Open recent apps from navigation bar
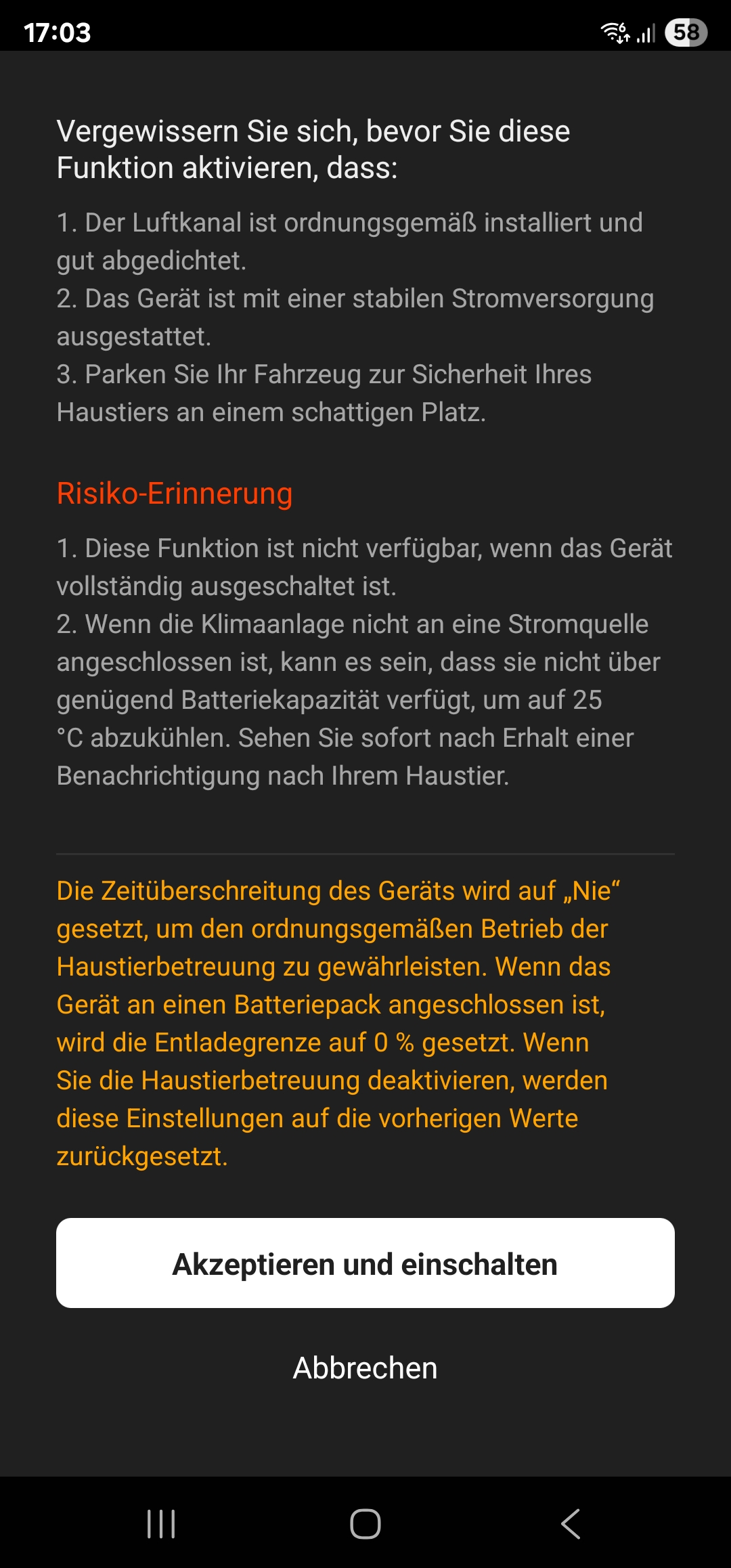The height and width of the screenshot is (1568, 731). (161, 1524)
